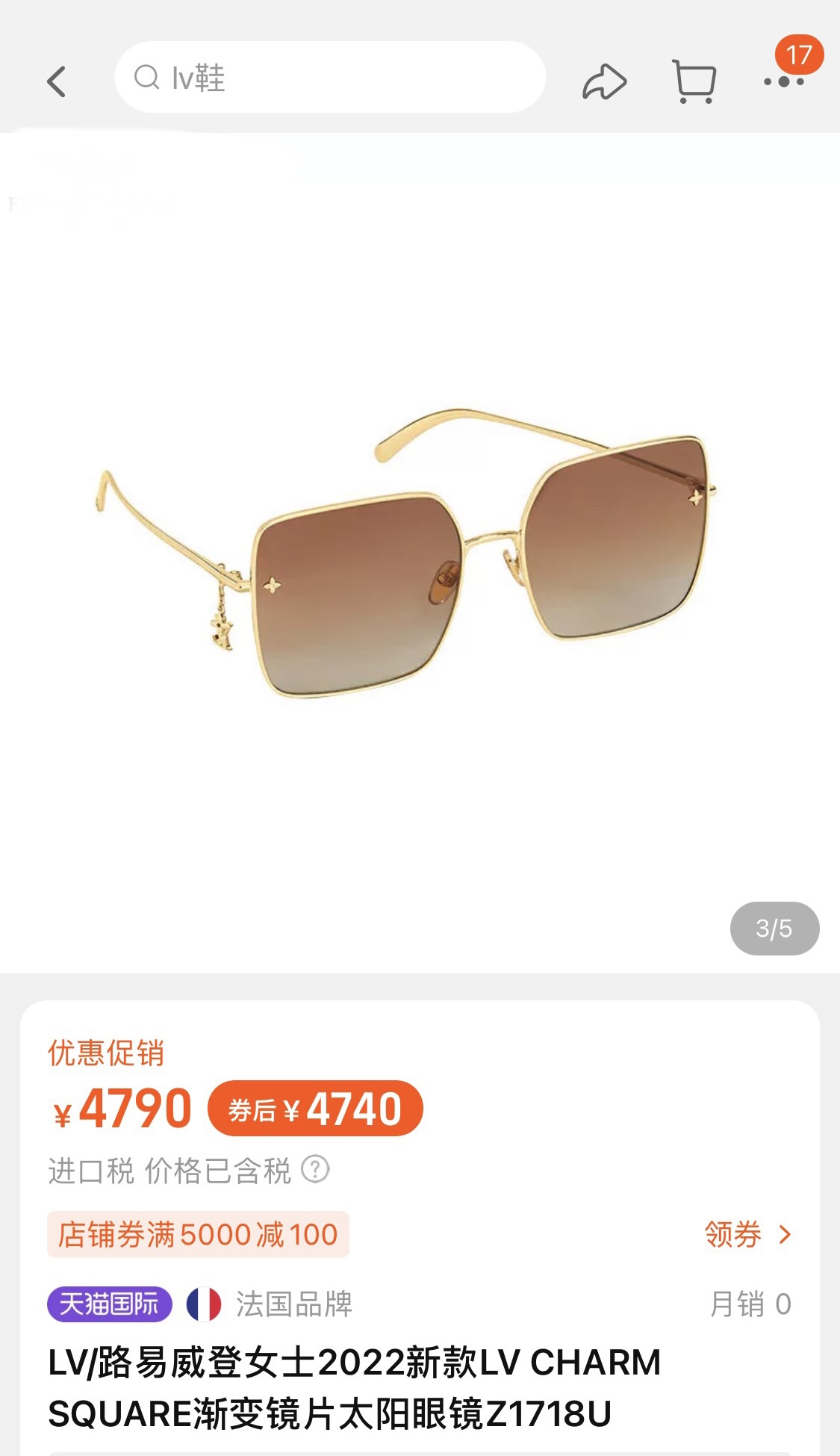Screen dimensions: 840x1456
Task: Open the more options menu
Action: [784, 81]
